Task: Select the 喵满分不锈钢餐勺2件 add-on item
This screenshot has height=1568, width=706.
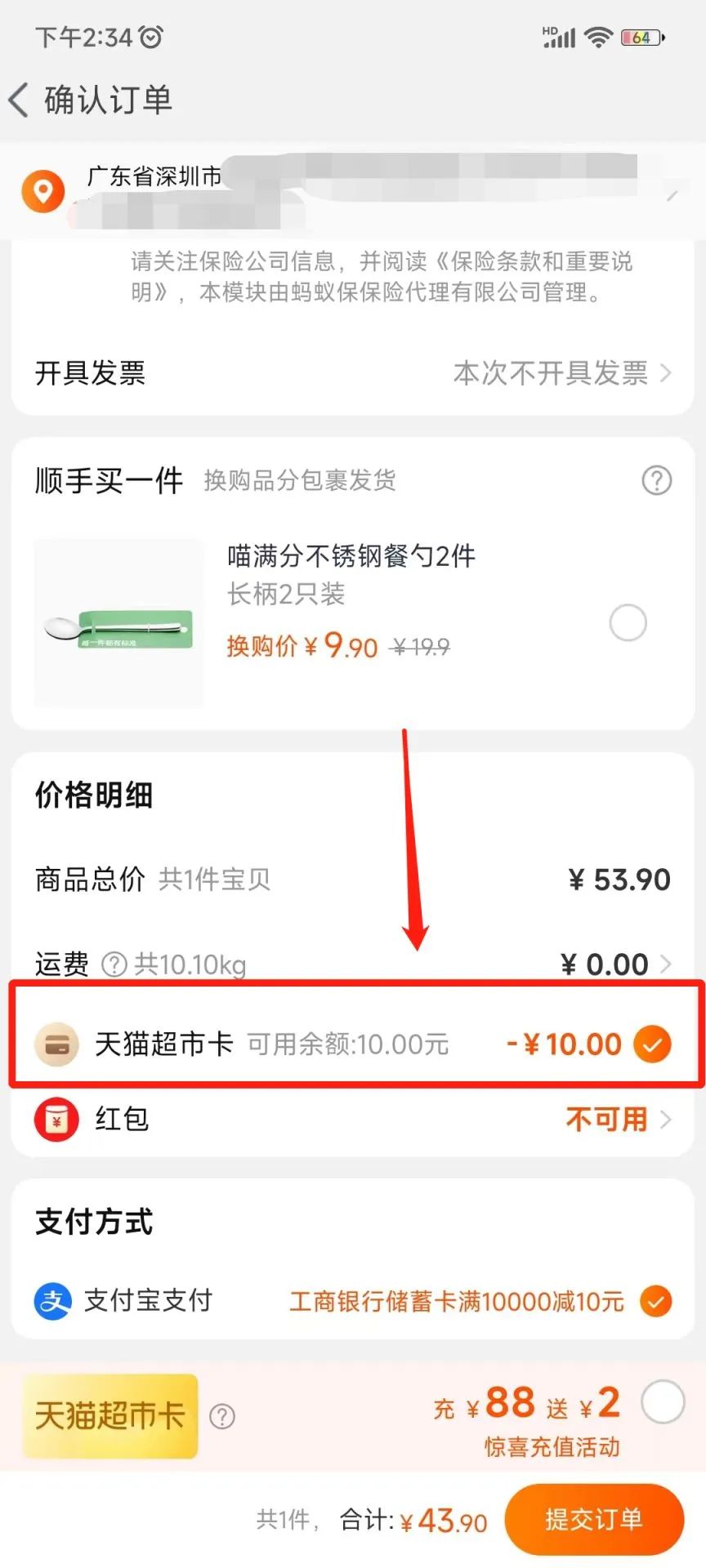Action: click(x=628, y=623)
